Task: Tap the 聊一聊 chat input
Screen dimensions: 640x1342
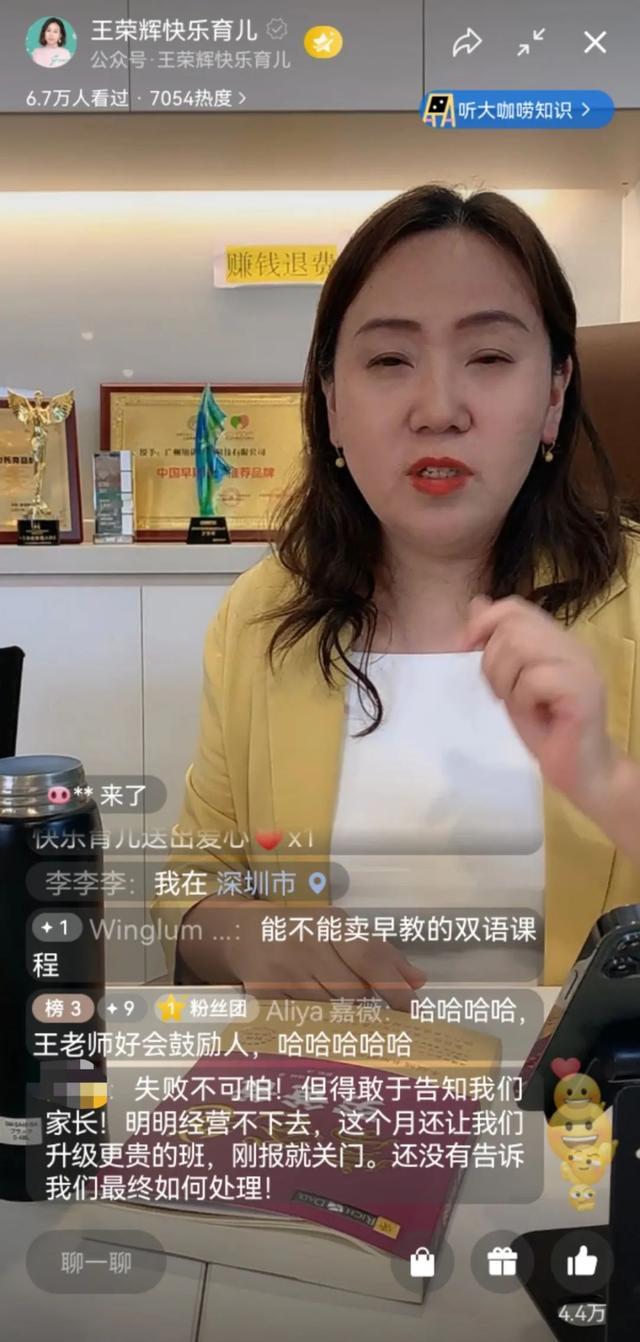Action: point(96,1262)
